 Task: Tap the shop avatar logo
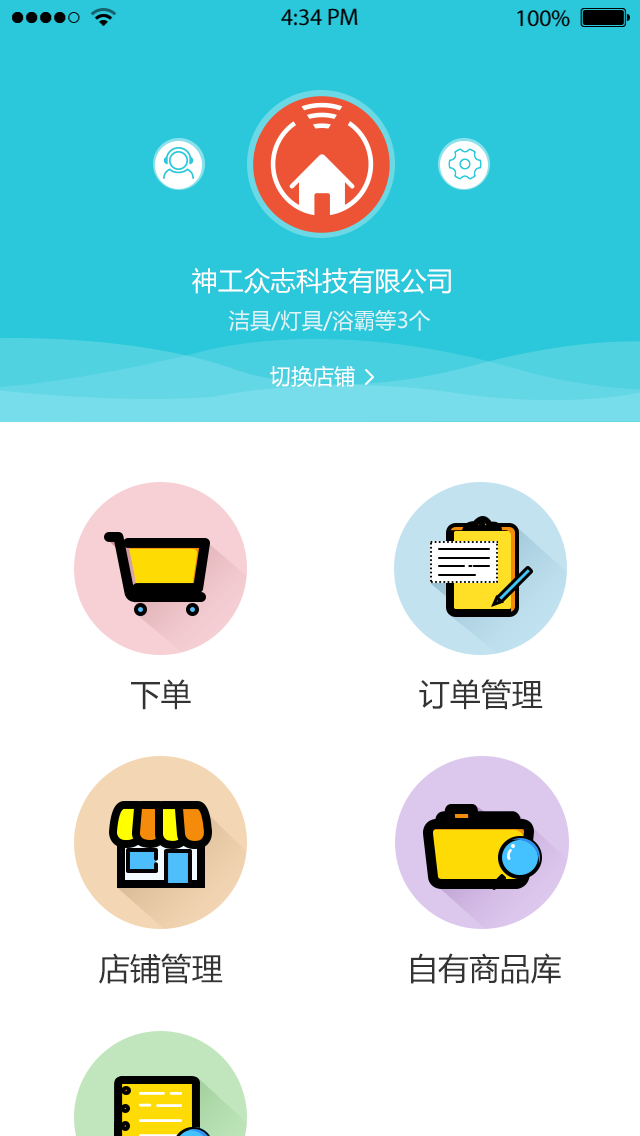[321, 164]
